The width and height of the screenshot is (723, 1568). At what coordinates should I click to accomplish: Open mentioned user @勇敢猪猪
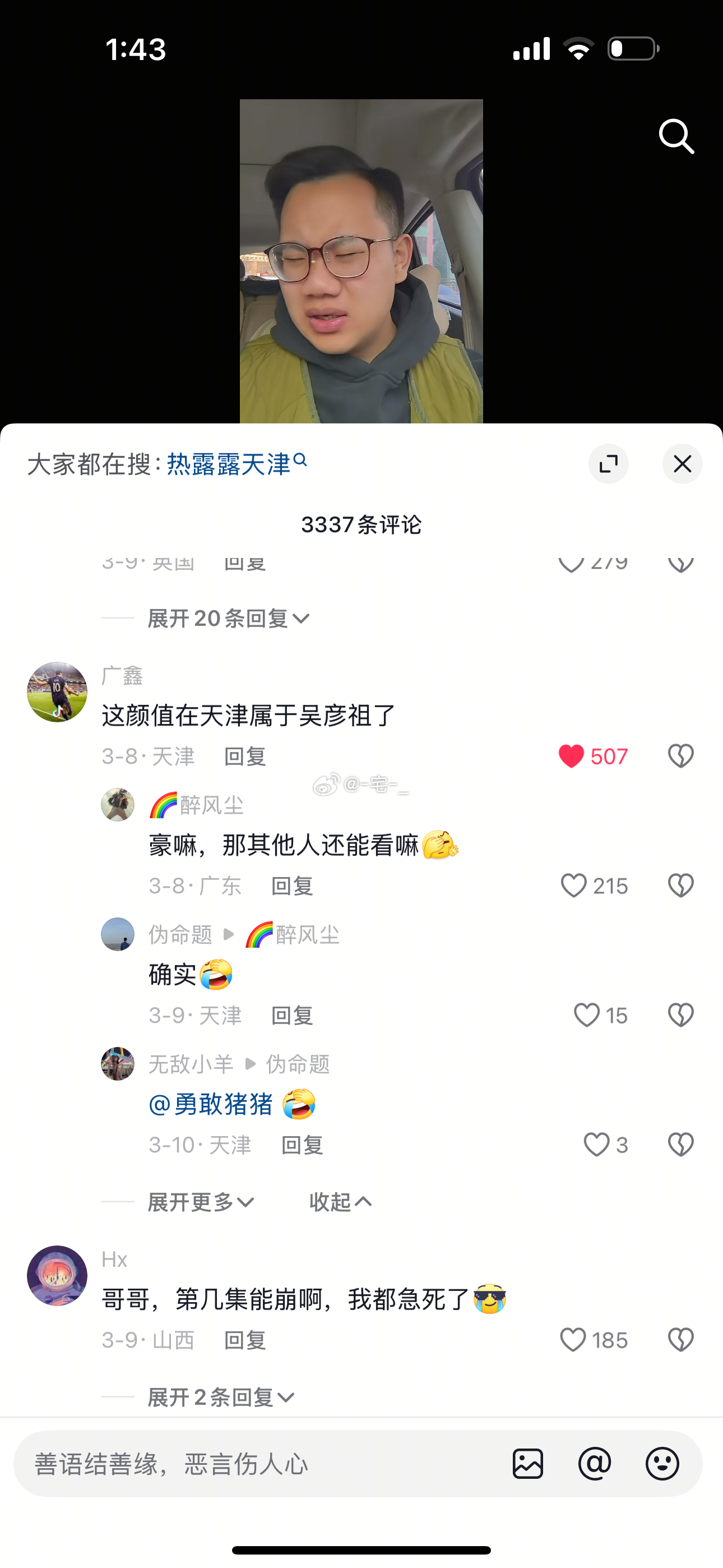point(211,1104)
